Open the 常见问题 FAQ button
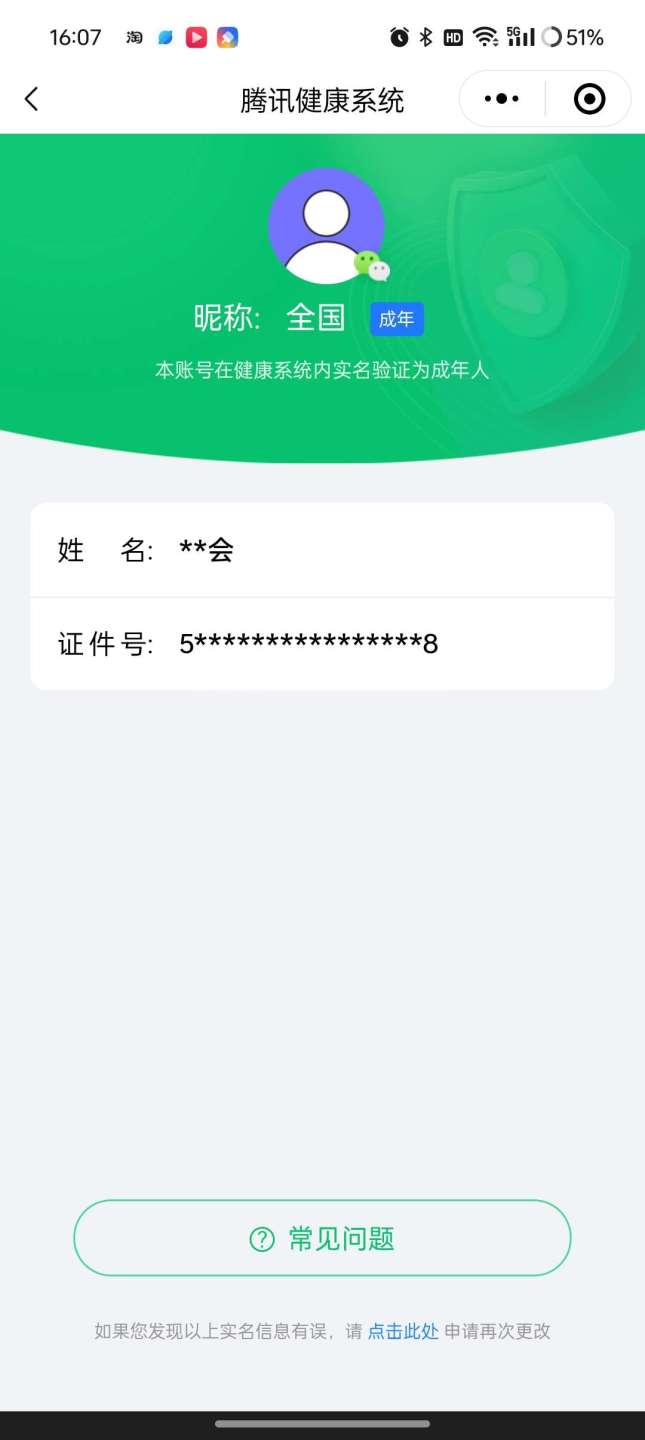 (322, 1238)
